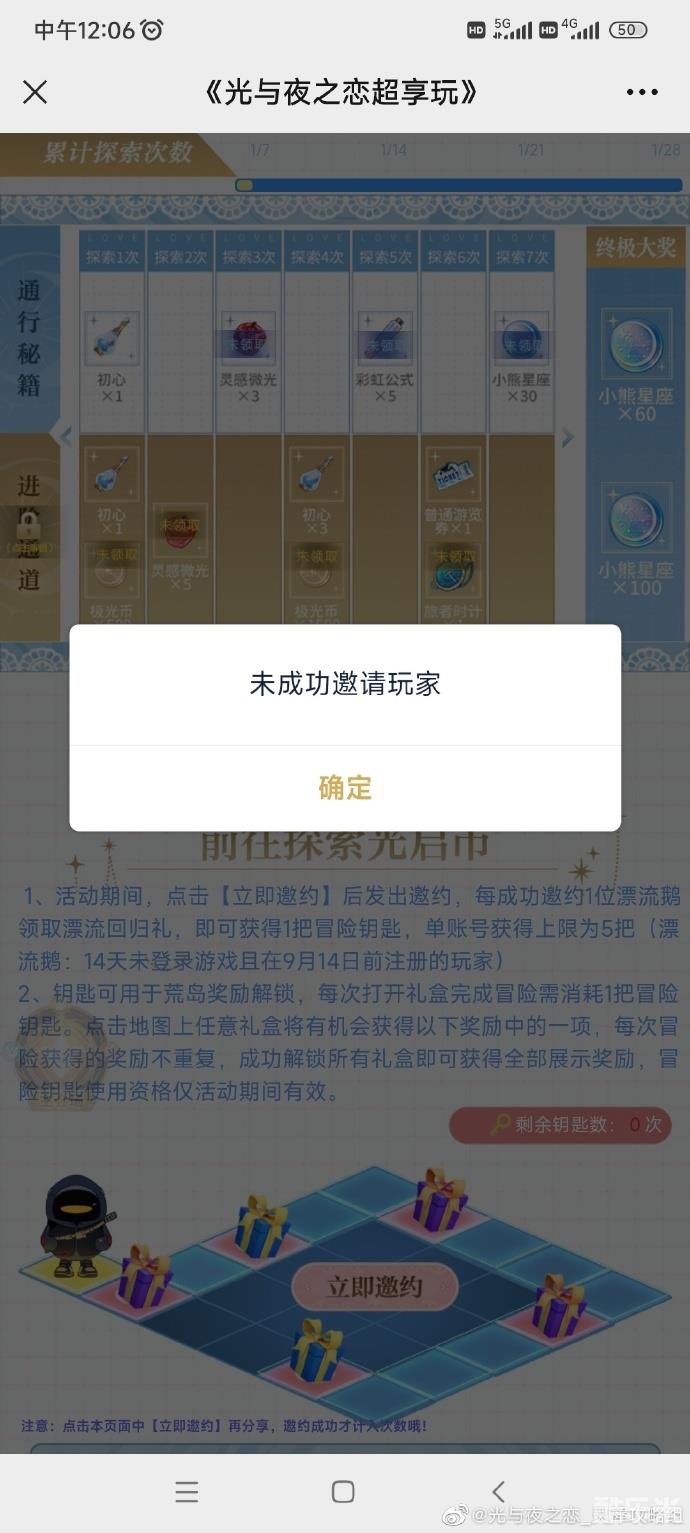Open recent apps from navigation bar
This screenshot has height=1533, width=690.
(x=187, y=1491)
